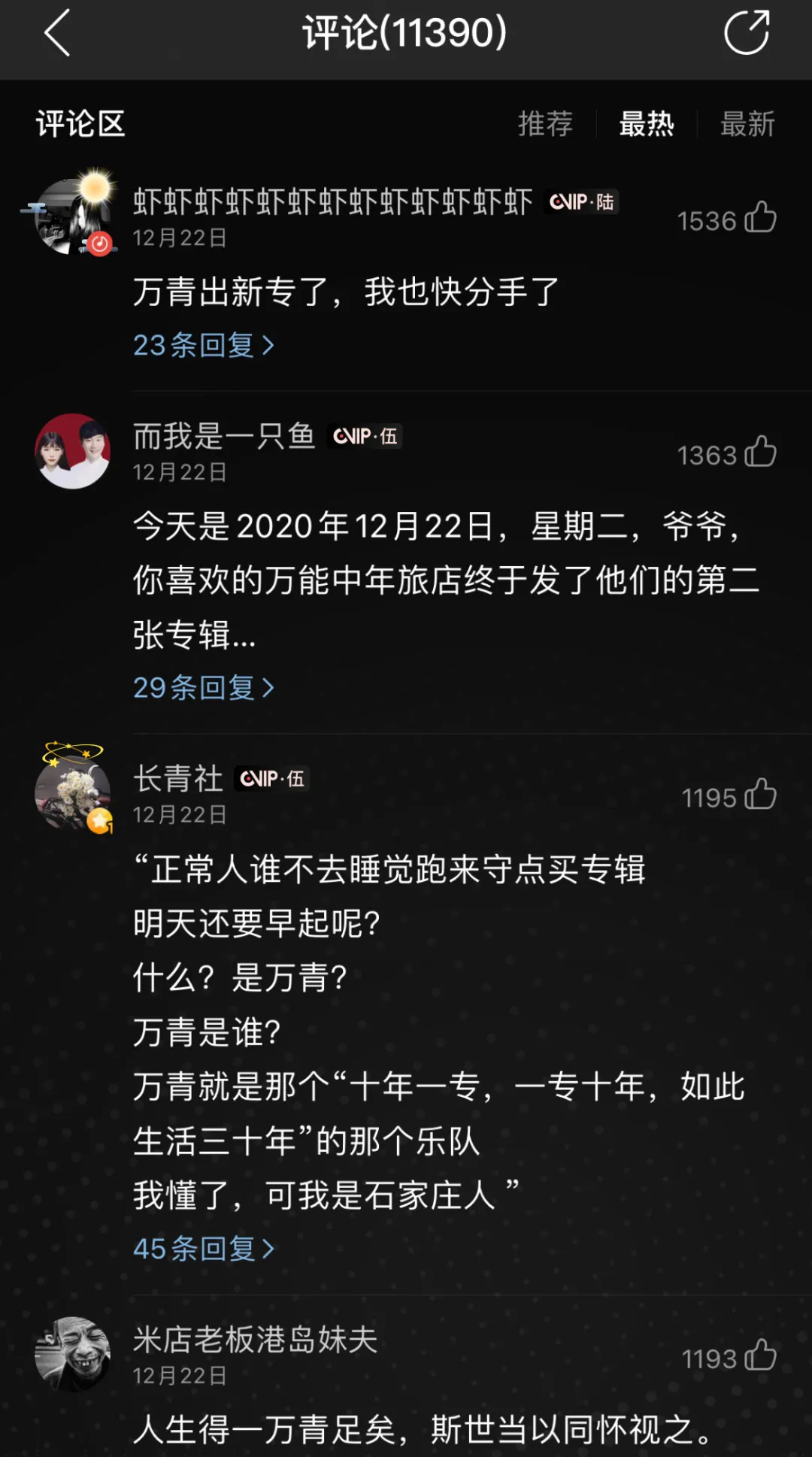
Task: Switch to the 推荐 sort tab
Action: pos(545,124)
